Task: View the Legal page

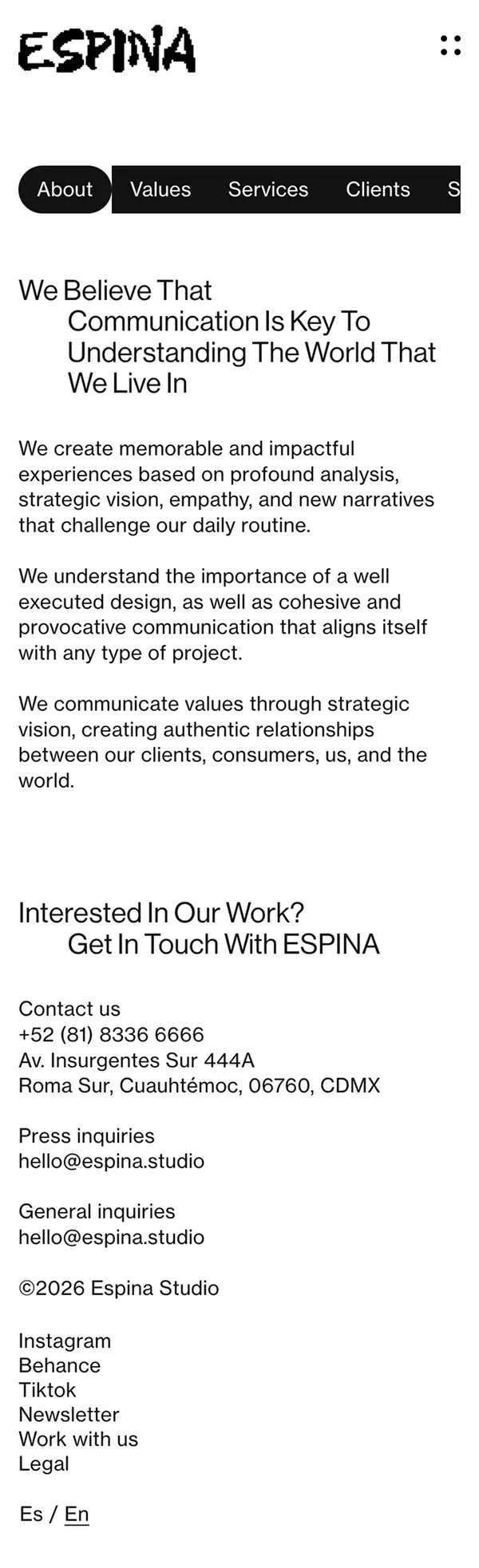Action: pos(44,1463)
